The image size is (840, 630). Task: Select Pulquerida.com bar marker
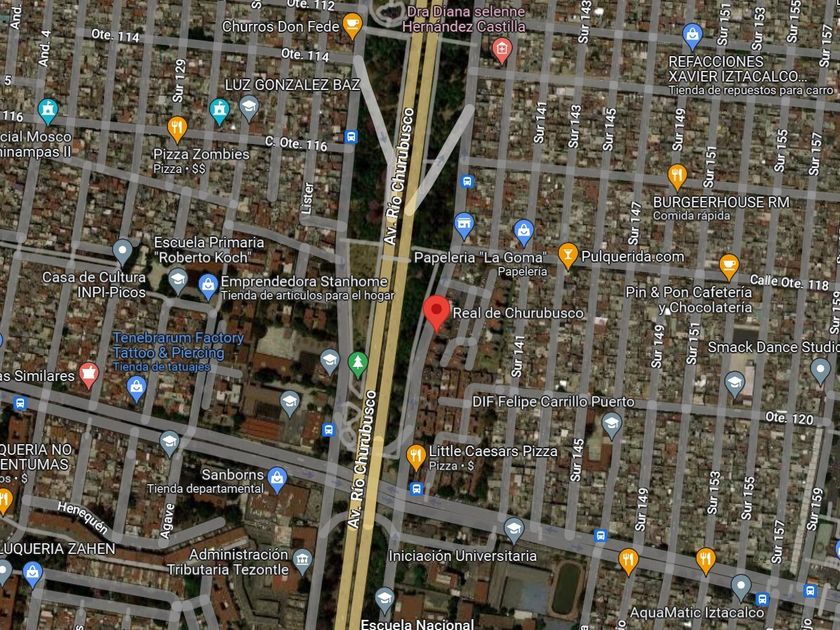(568, 256)
